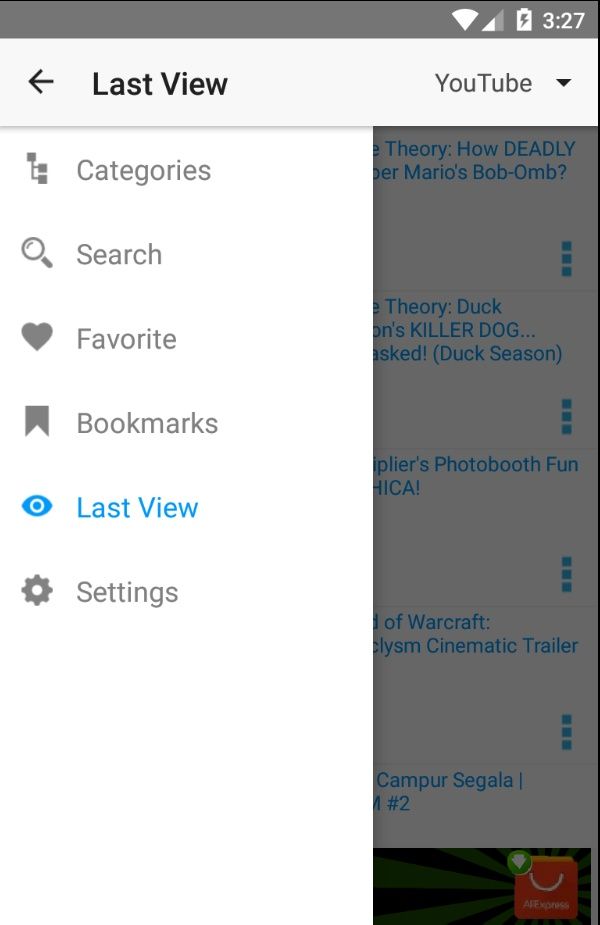Screen dimensions: 600x925
Task: Open Categories from the drawer
Action: pos(143,171)
